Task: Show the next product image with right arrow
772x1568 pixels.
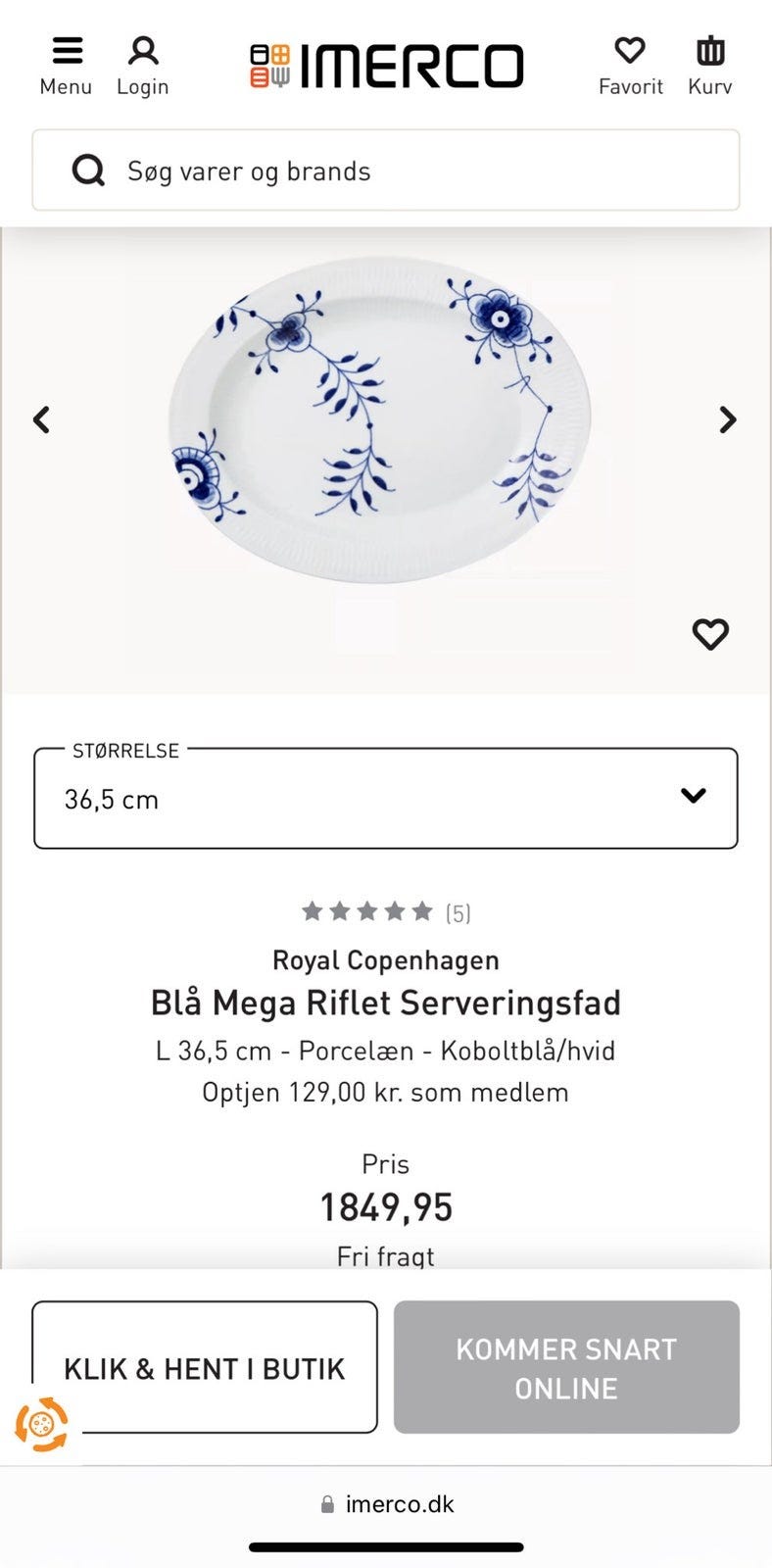Action: 728,419
